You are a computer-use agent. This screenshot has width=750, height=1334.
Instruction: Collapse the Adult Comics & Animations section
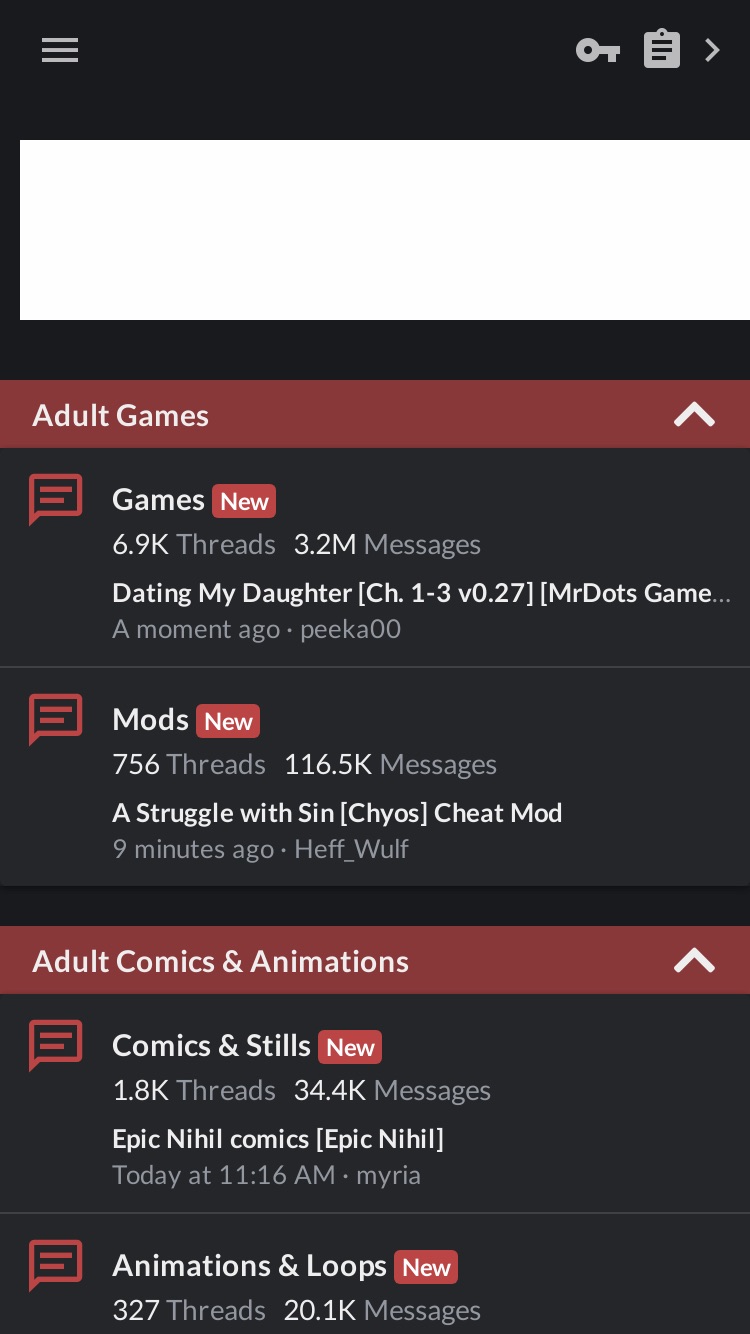[x=694, y=961]
